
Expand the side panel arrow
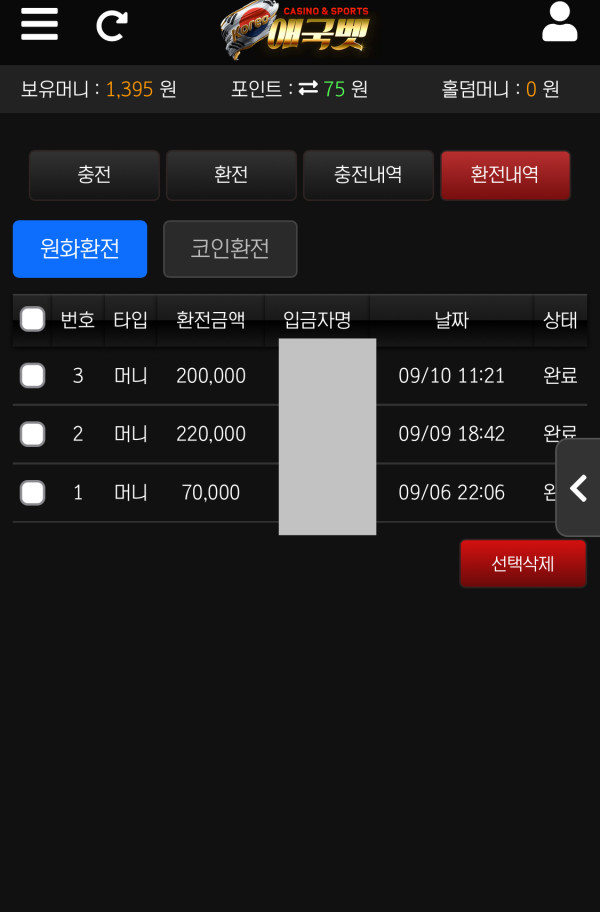point(578,488)
